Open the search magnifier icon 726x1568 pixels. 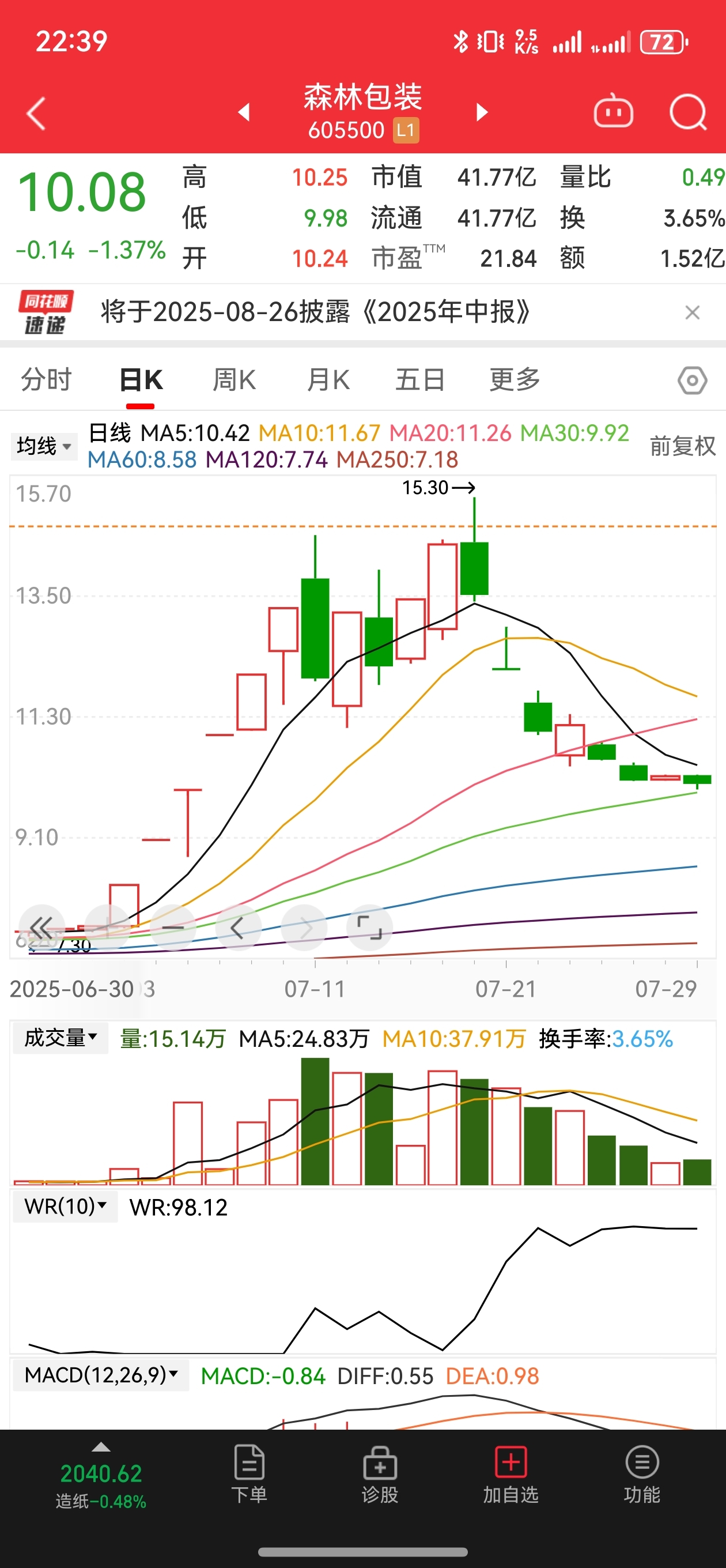pos(687,112)
